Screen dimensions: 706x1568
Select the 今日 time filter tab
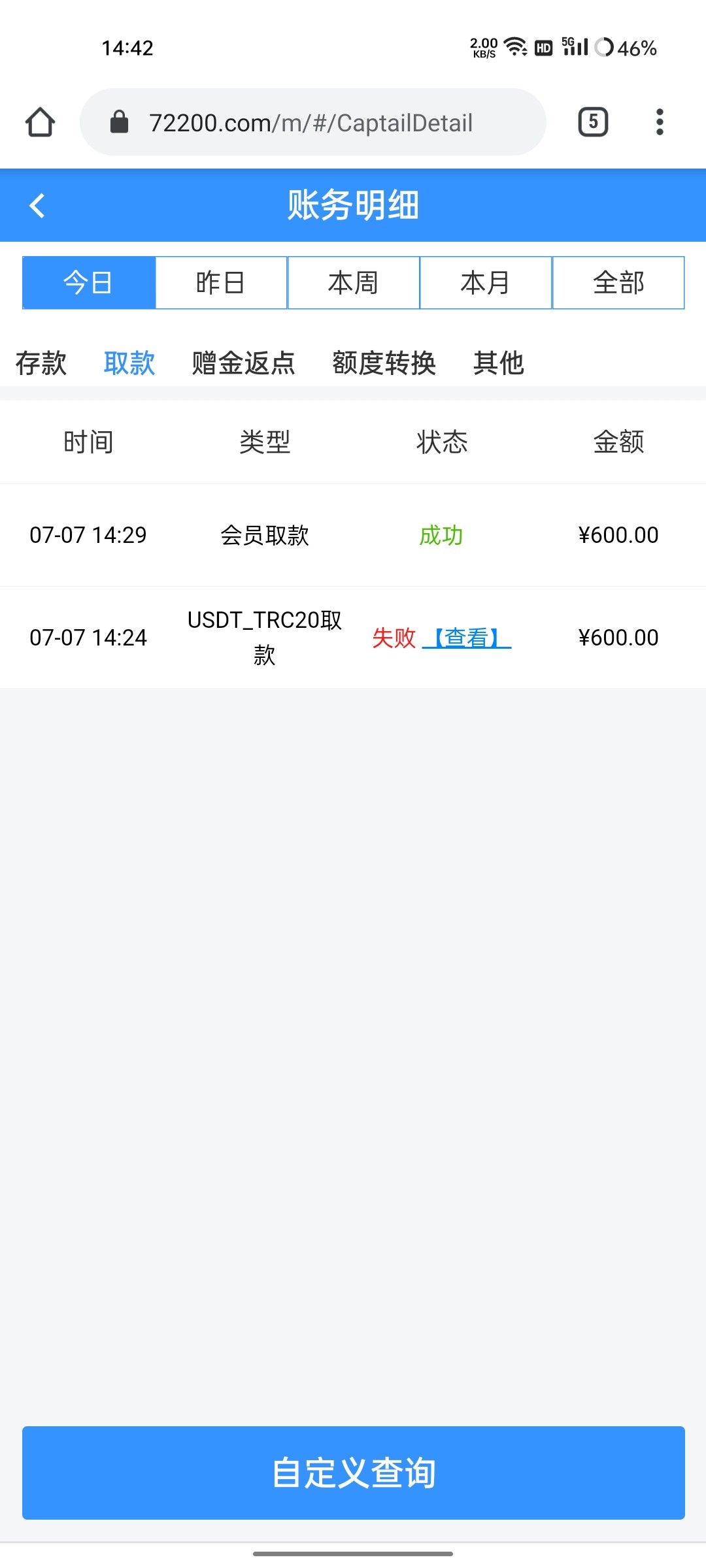tap(89, 282)
